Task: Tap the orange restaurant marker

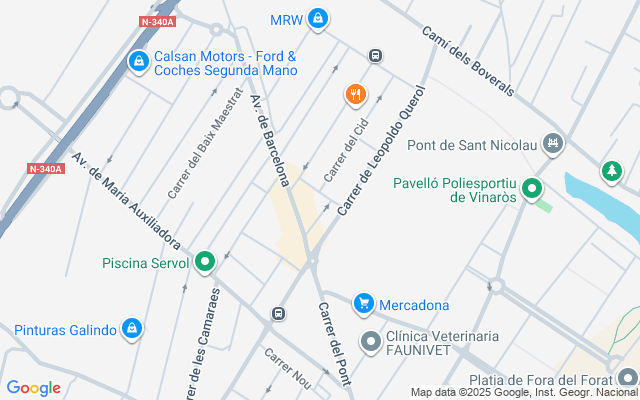Action: tap(356, 95)
